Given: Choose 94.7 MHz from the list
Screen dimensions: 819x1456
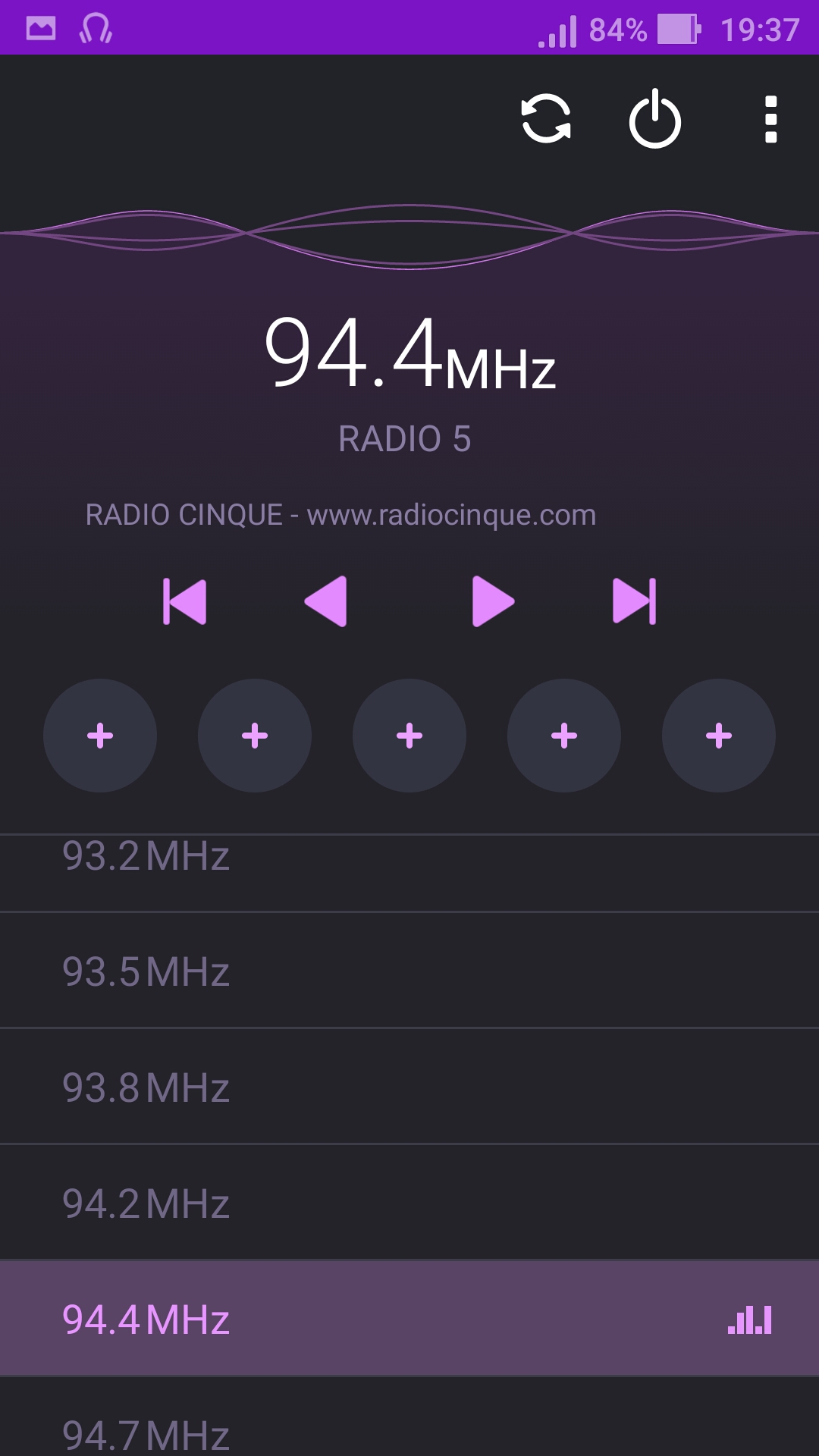Looking at the screenshot, I should click(x=409, y=1417).
